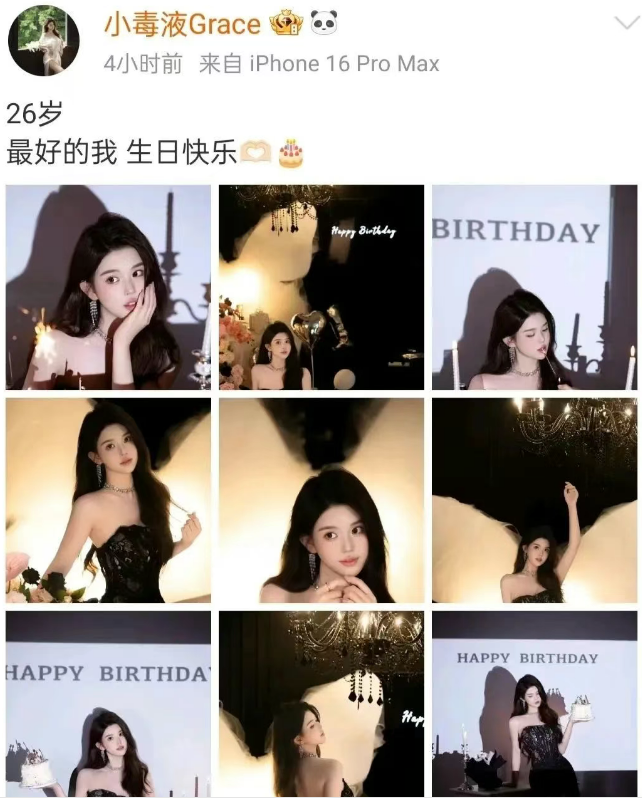The width and height of the screenshot is (642, 798).
Task: Open the photo with large BIRTHDAY banner
Action: pos(534,287)
